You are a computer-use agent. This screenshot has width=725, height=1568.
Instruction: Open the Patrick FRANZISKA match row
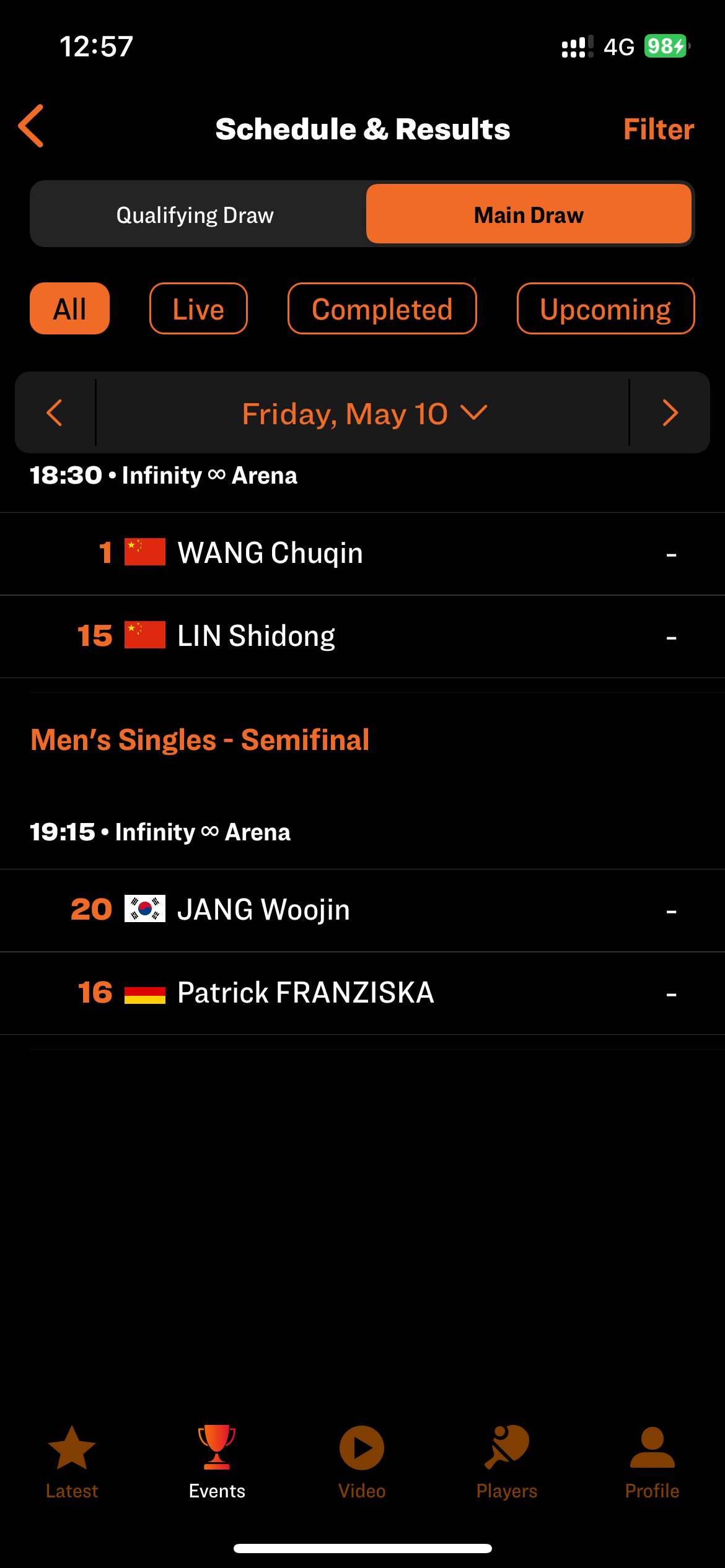coord(362,993)
